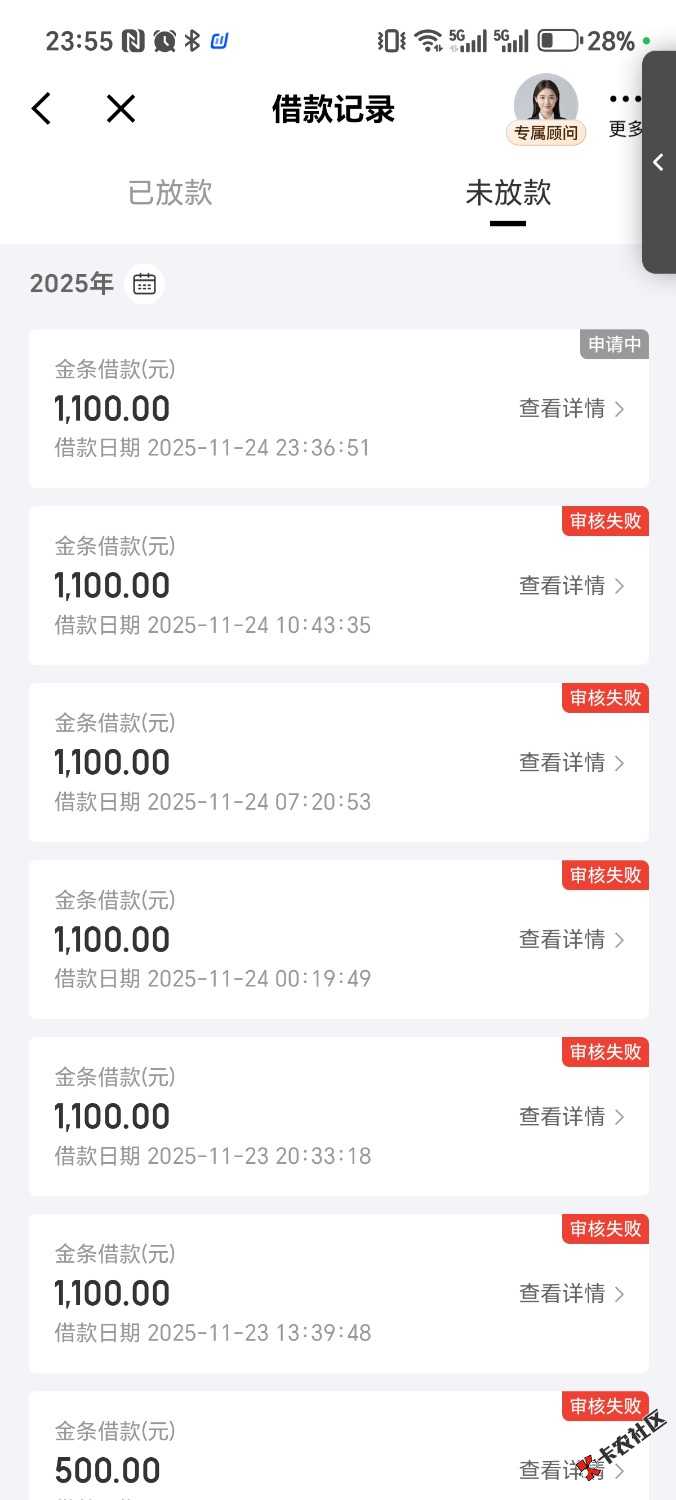Go back using the arrow icon
This screenshot has width=676, height=1500.
tap(41, 109)
